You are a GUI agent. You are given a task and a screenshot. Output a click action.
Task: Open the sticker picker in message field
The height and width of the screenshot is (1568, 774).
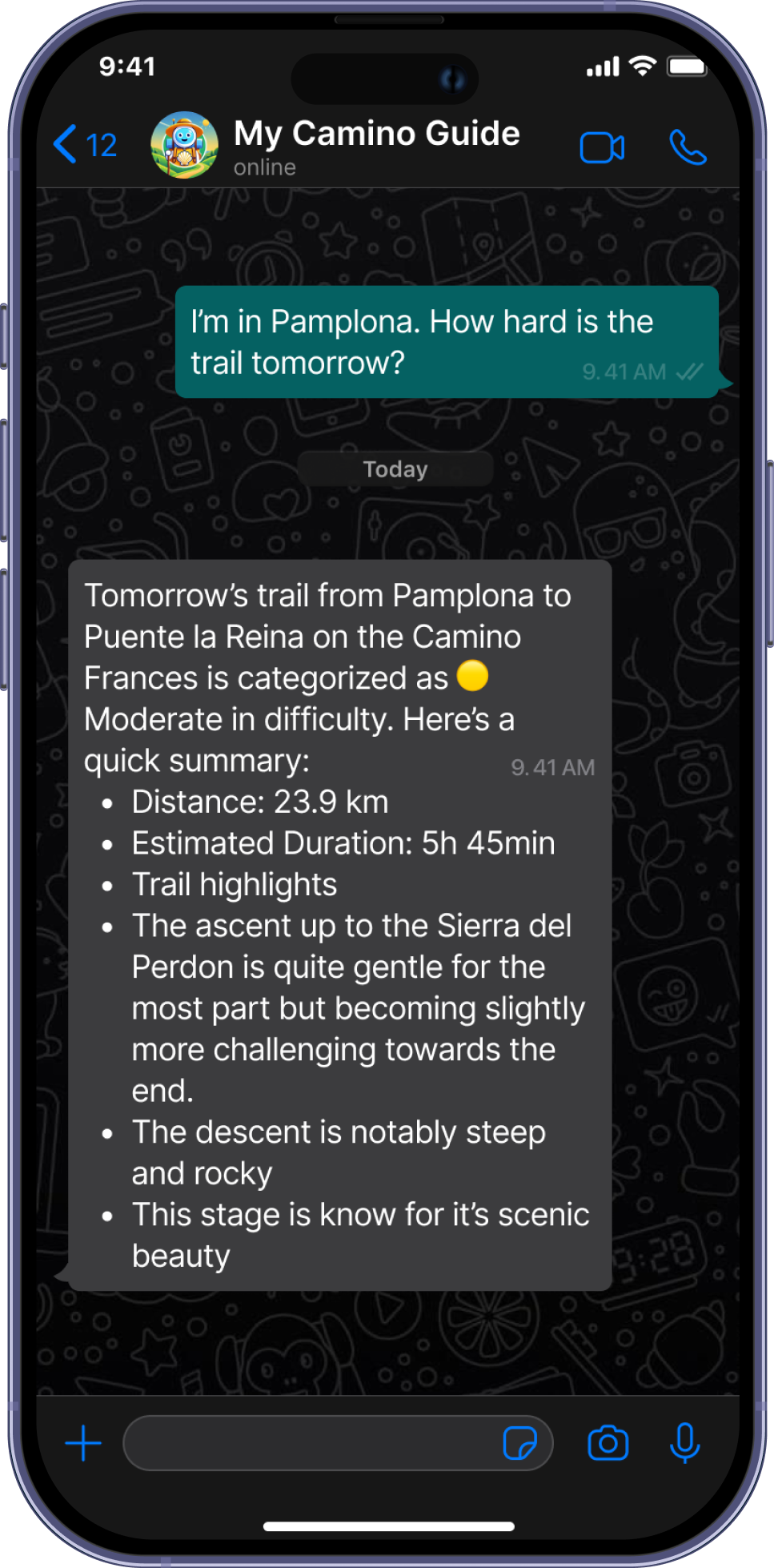[519, 1443]
